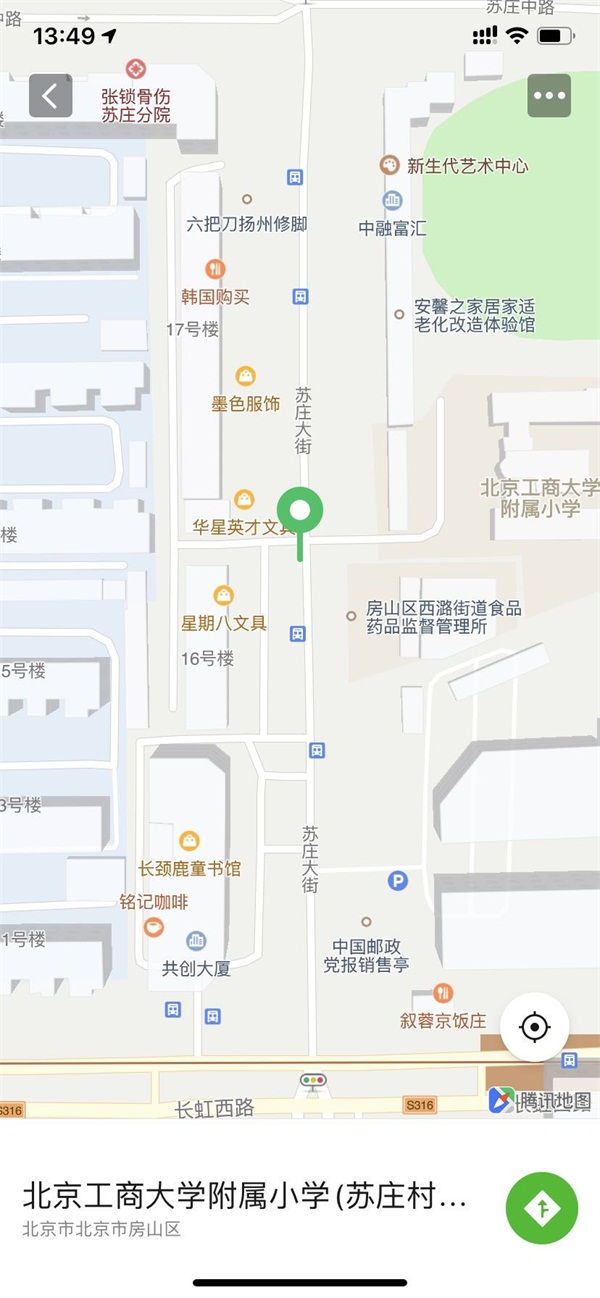600x1298 pixels.
Task: Select 韩国购买 restaurant marker
Action: click(215, 269)
